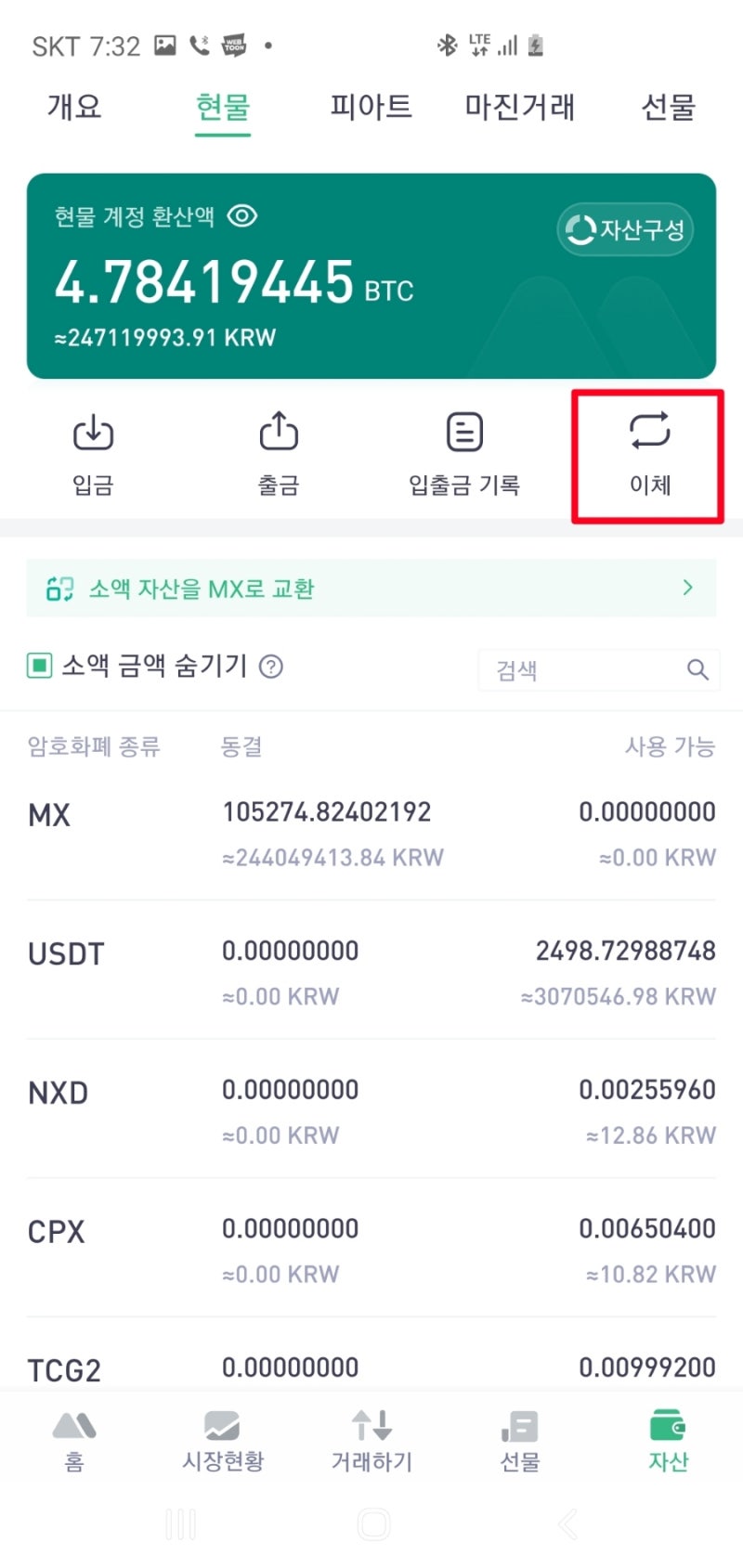The width and height of the screenshot is (743, 1568).
Task: Open 소액 자산을 MX로 교환 banner
Action: [x=371, y=588]
